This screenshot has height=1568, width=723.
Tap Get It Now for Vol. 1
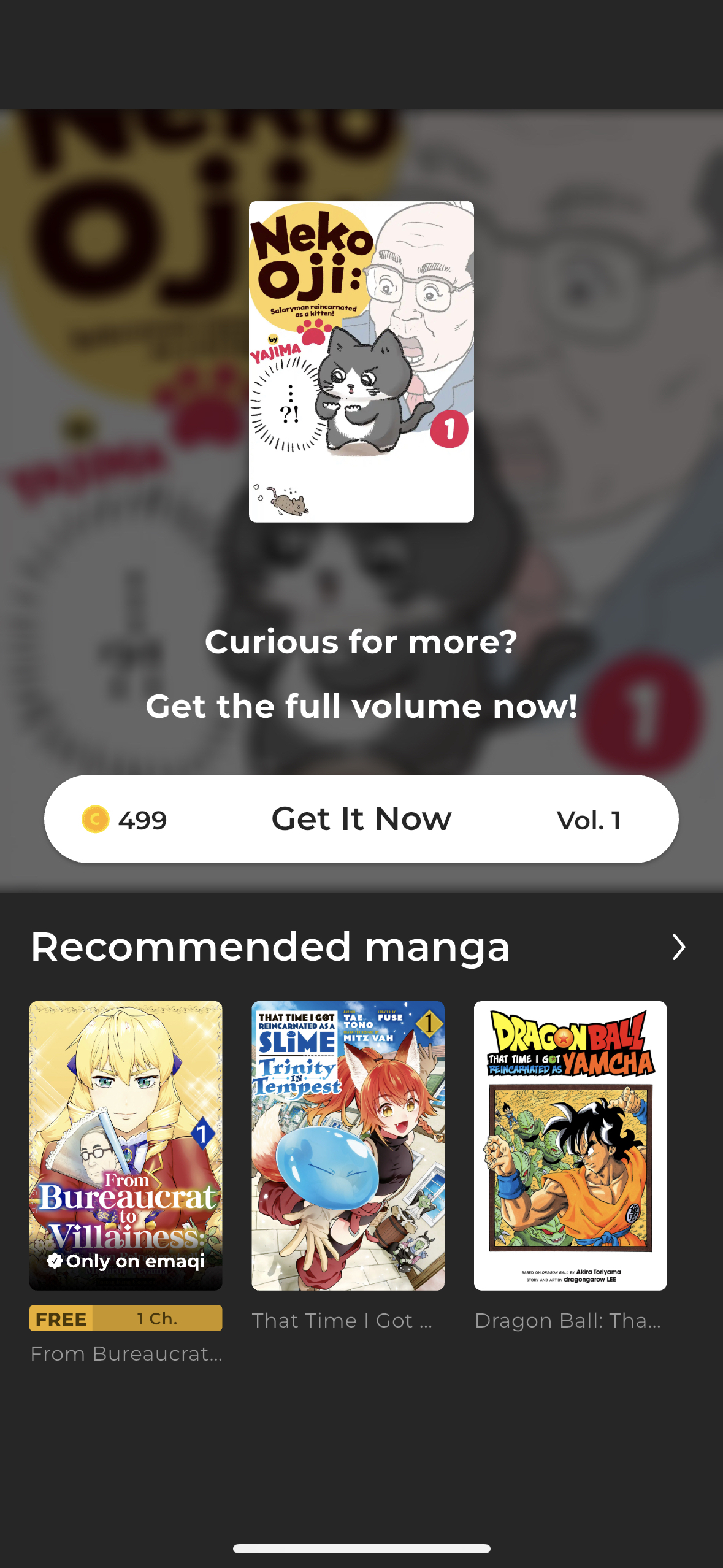[x=361, y=819]
